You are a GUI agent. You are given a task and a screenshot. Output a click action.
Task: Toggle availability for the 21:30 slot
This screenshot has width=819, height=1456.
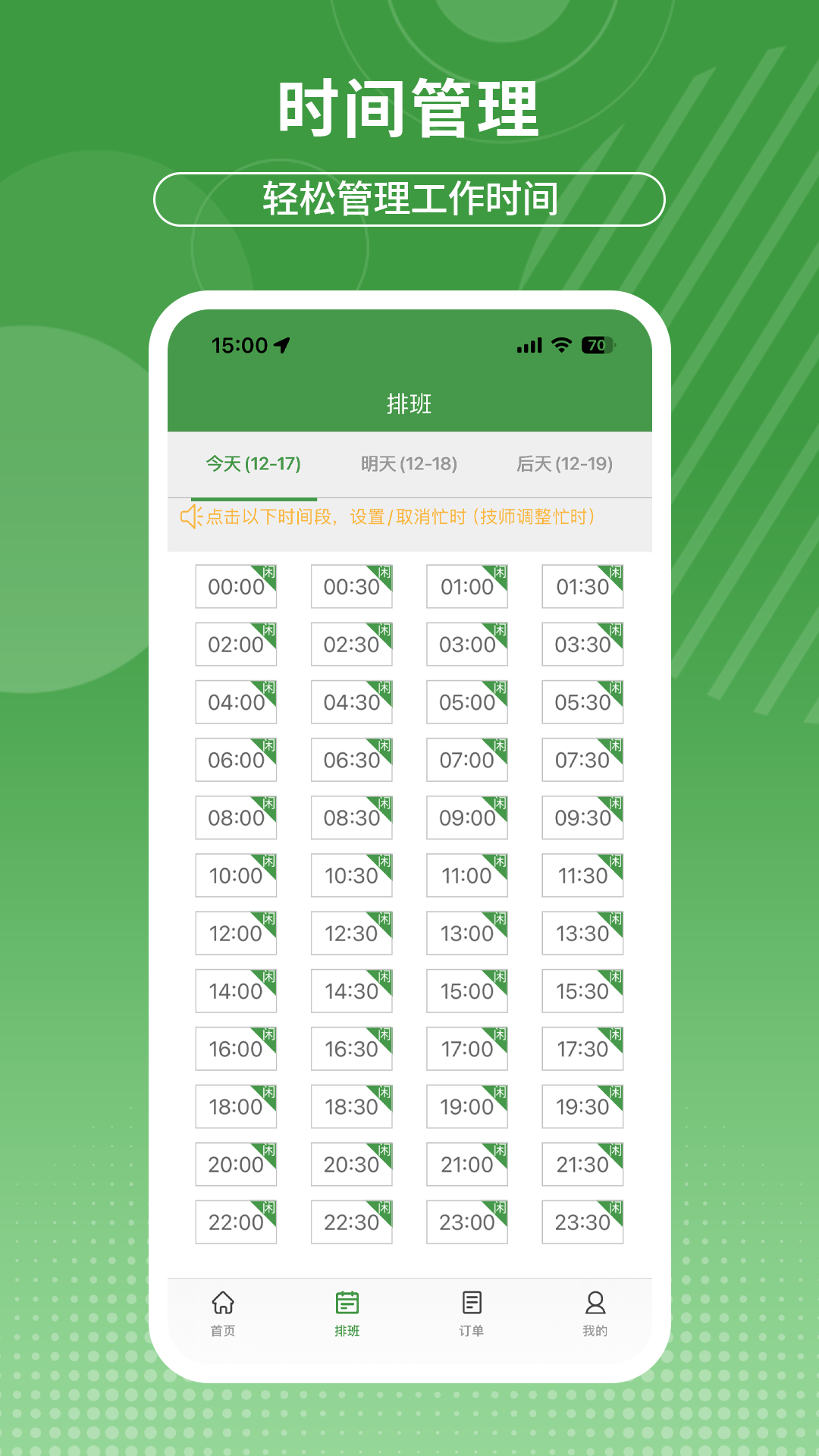point(582,1166)
